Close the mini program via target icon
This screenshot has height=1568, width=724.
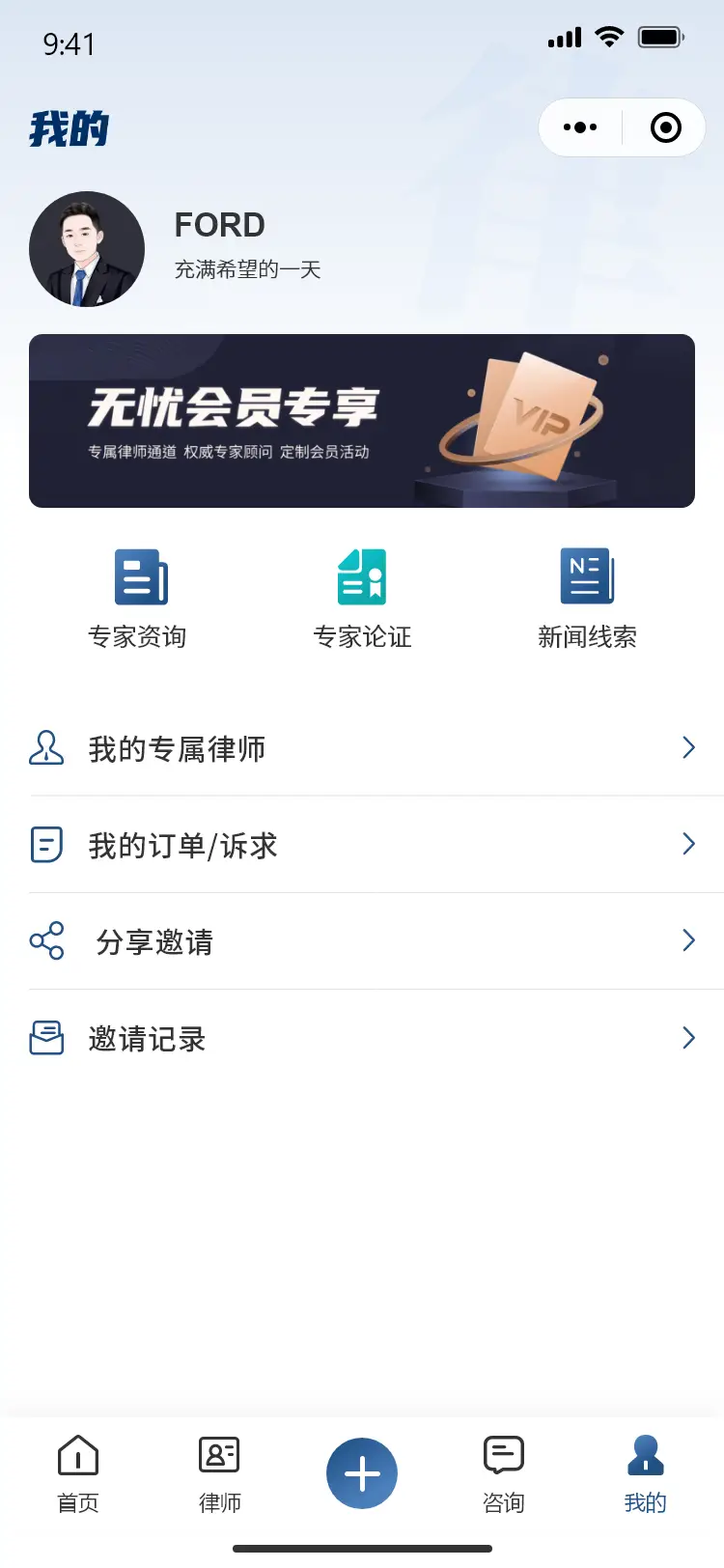point(666,127)
